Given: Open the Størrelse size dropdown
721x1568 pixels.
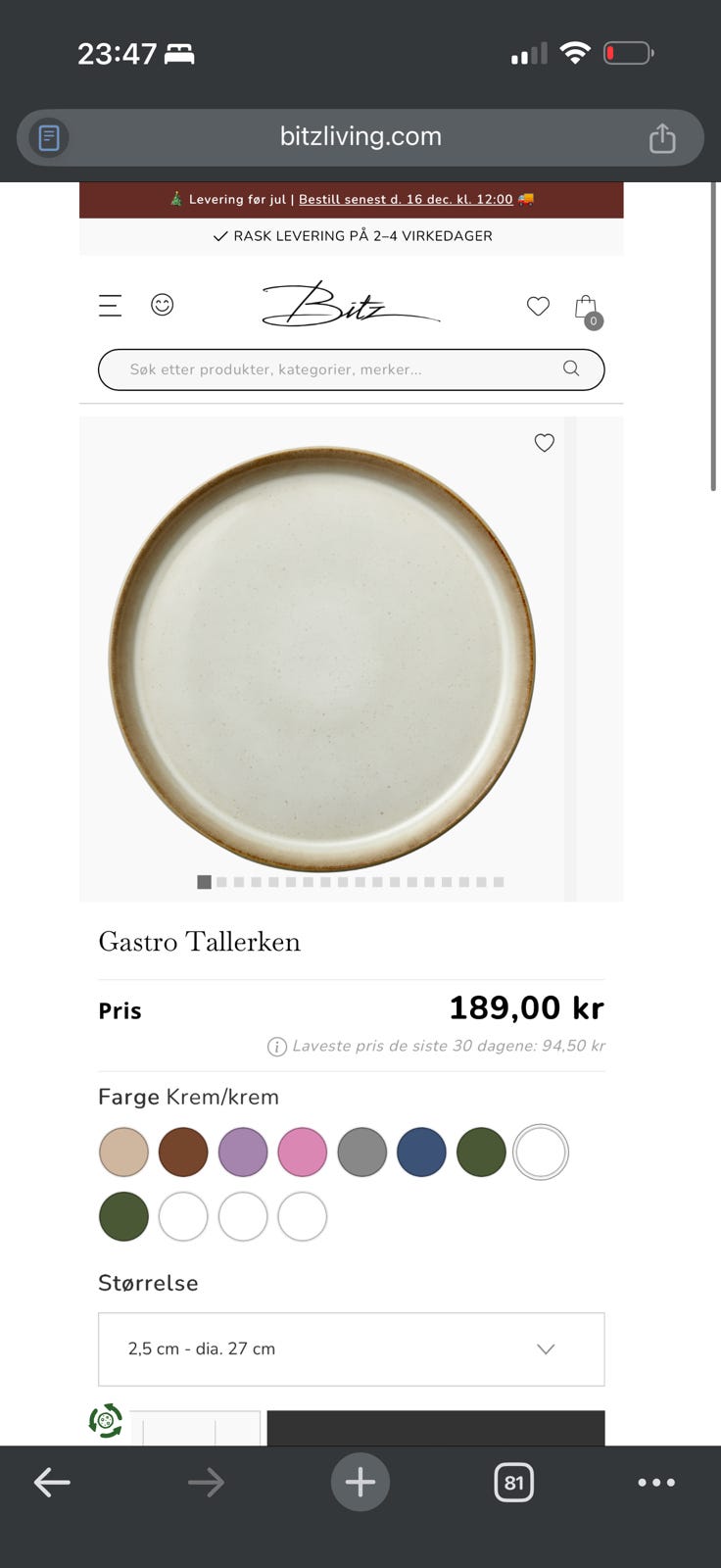Looking at the screenshot, I should click(x=351, y=1348).
